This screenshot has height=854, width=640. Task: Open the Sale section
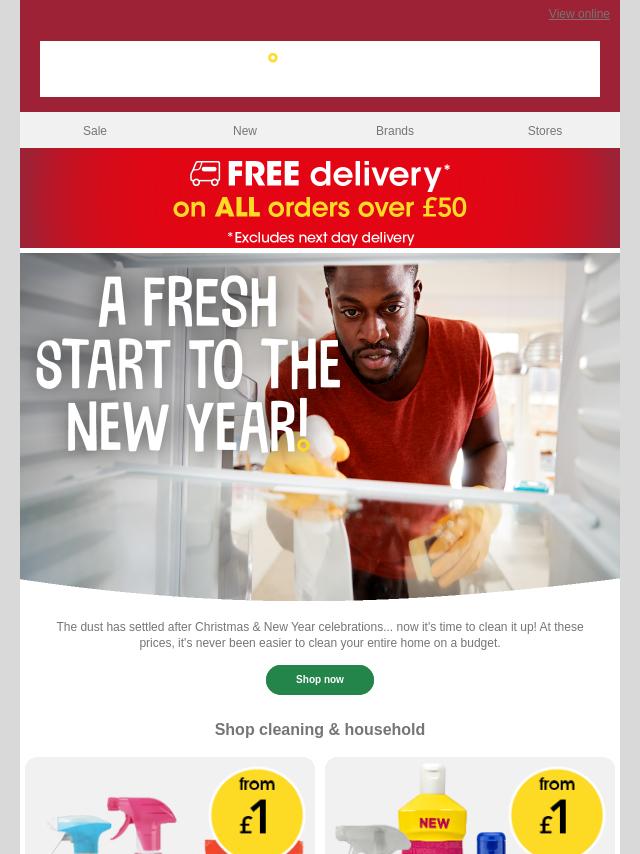(x=95, y=131)
